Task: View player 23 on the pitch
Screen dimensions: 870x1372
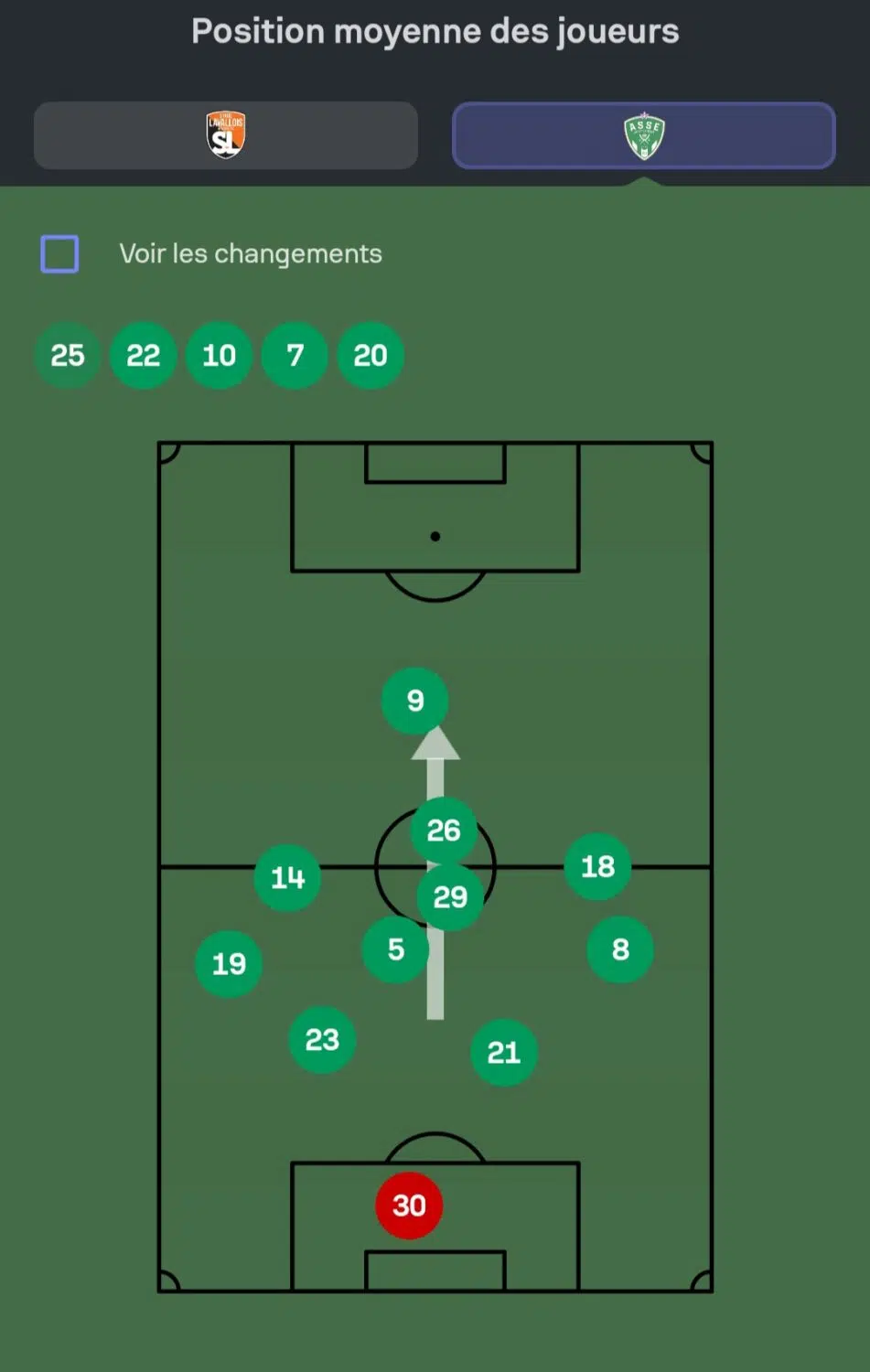Action: (322, 1040)
